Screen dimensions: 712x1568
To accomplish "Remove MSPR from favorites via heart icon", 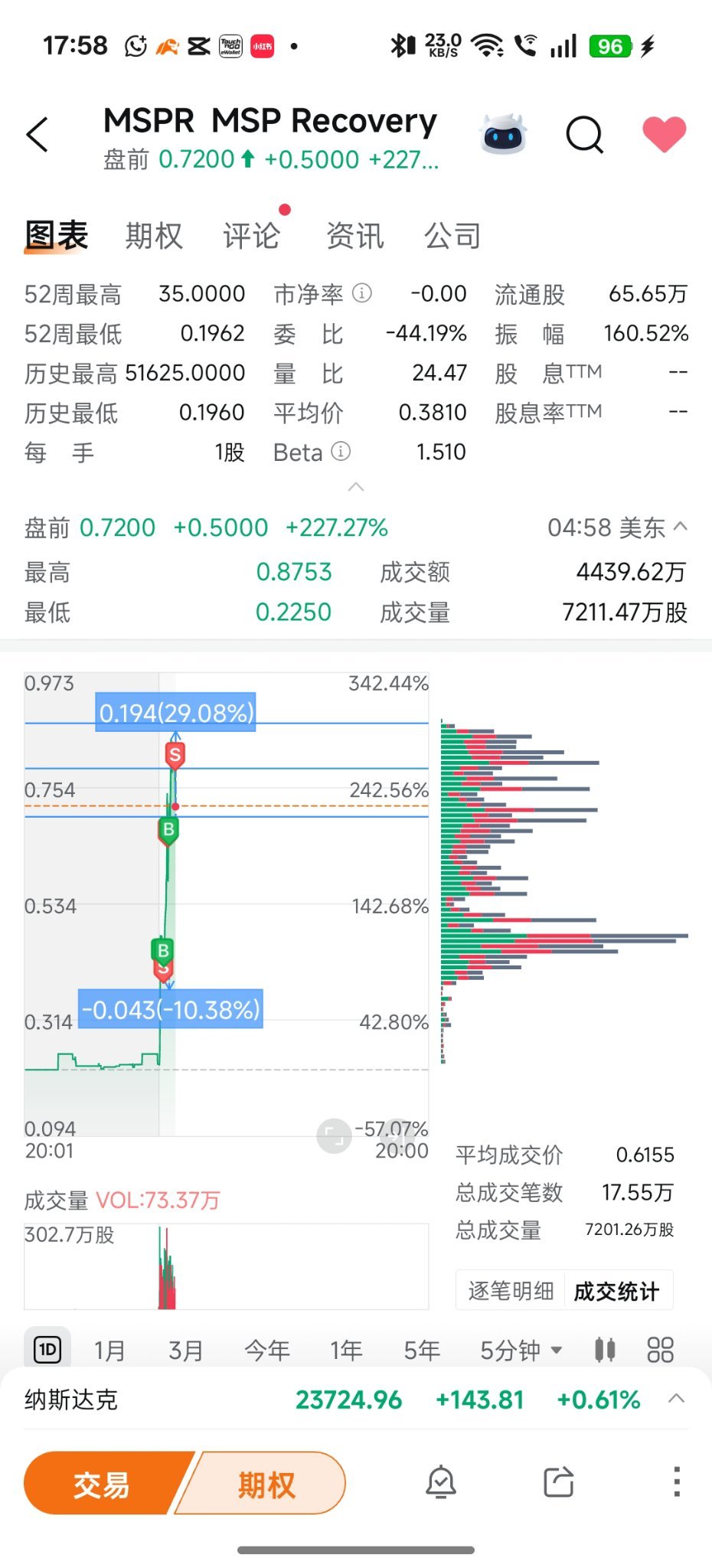I will pos(664,134).
